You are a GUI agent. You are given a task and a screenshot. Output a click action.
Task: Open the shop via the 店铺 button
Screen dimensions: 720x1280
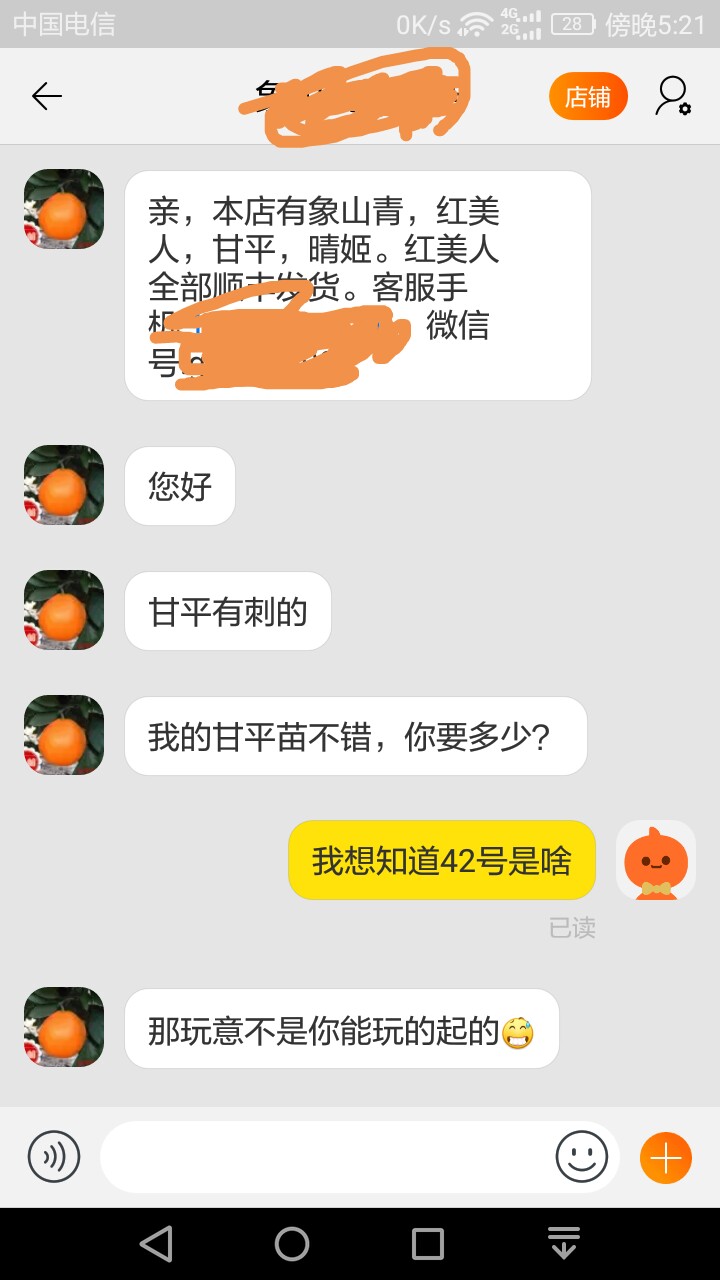[588, 97]
